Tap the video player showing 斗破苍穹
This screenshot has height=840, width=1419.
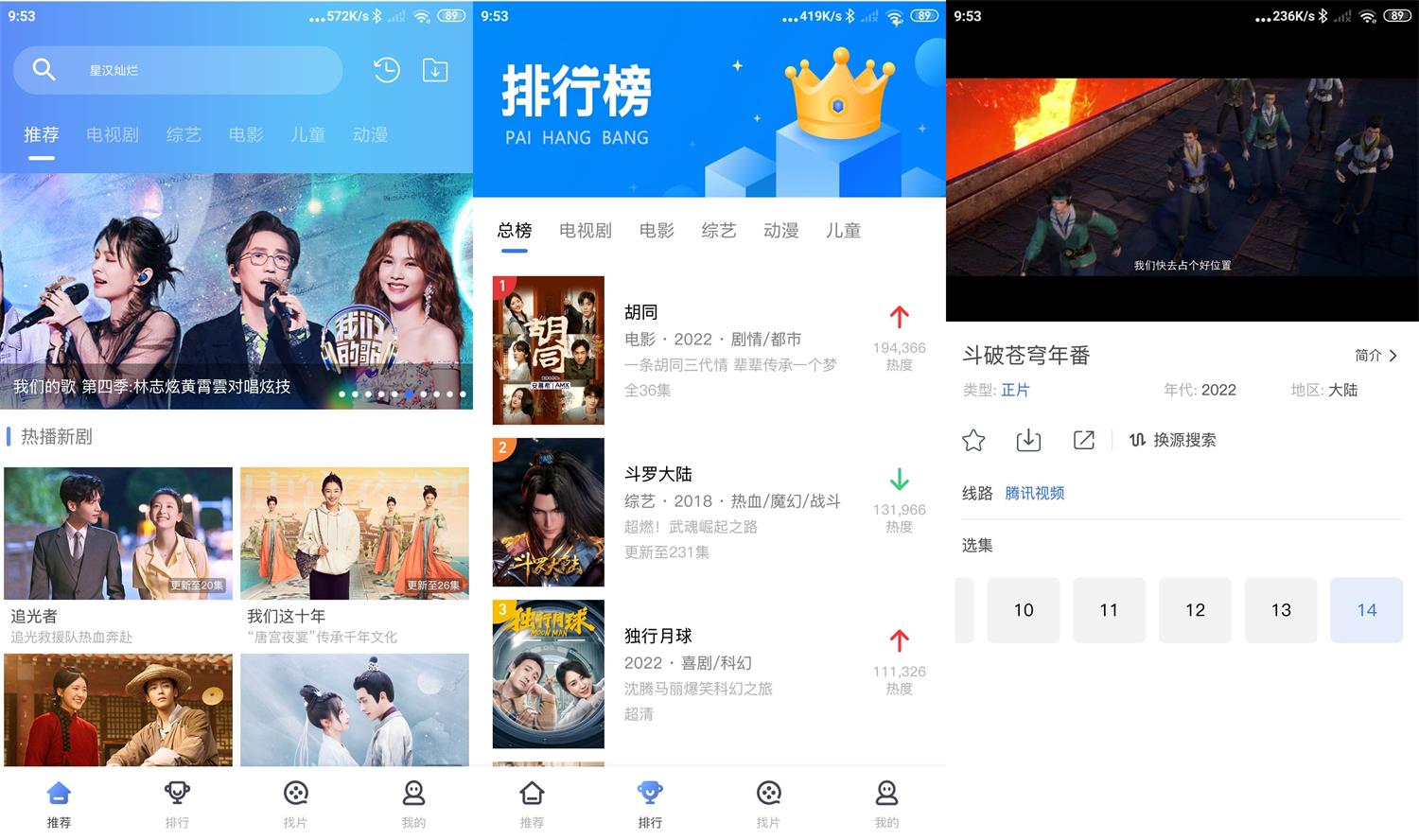tap(1182, 177)
